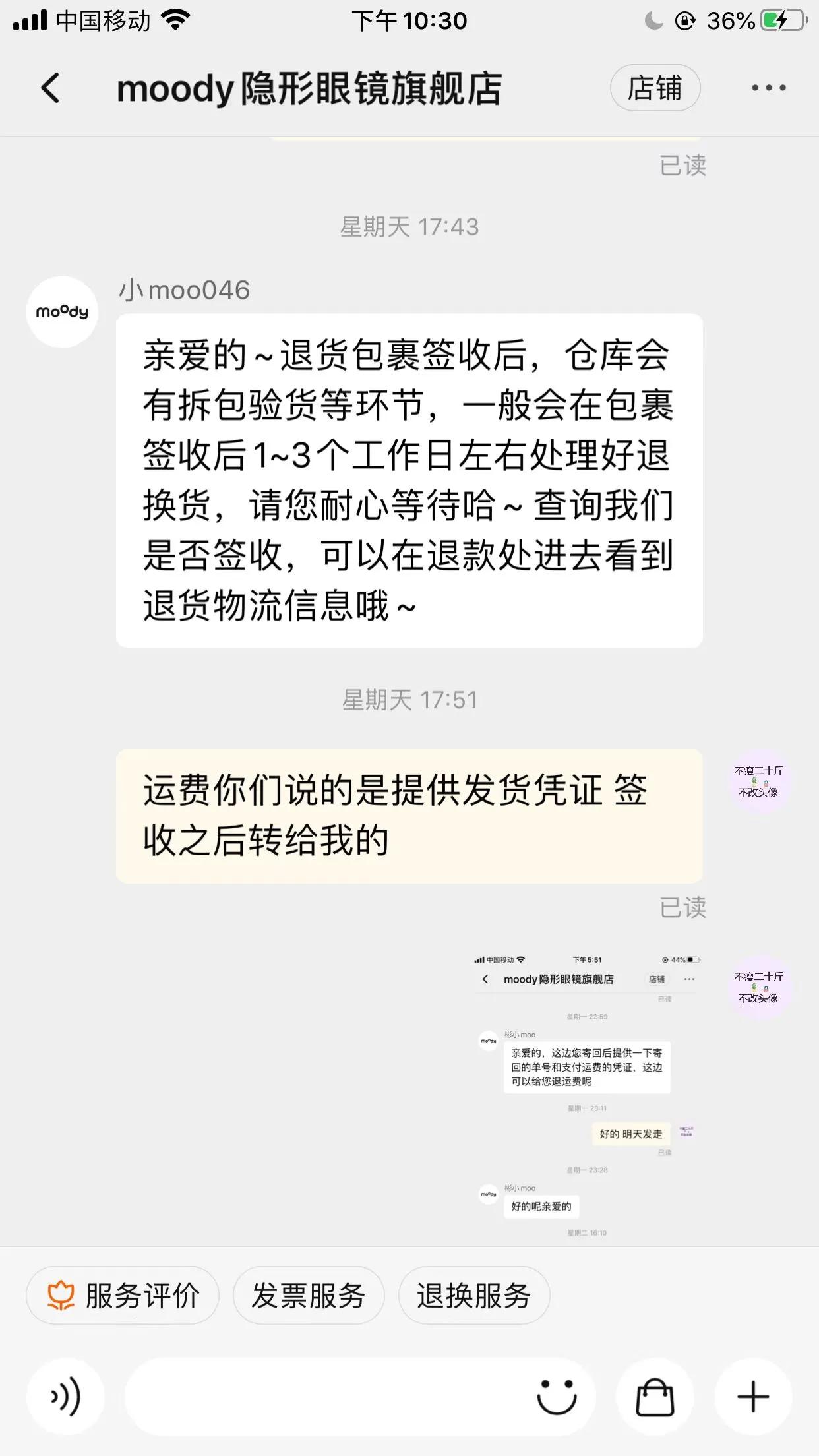Select the 退换服务 quick service option
This screenshot has height=1456, width=819.
(x=473, y=1294)
